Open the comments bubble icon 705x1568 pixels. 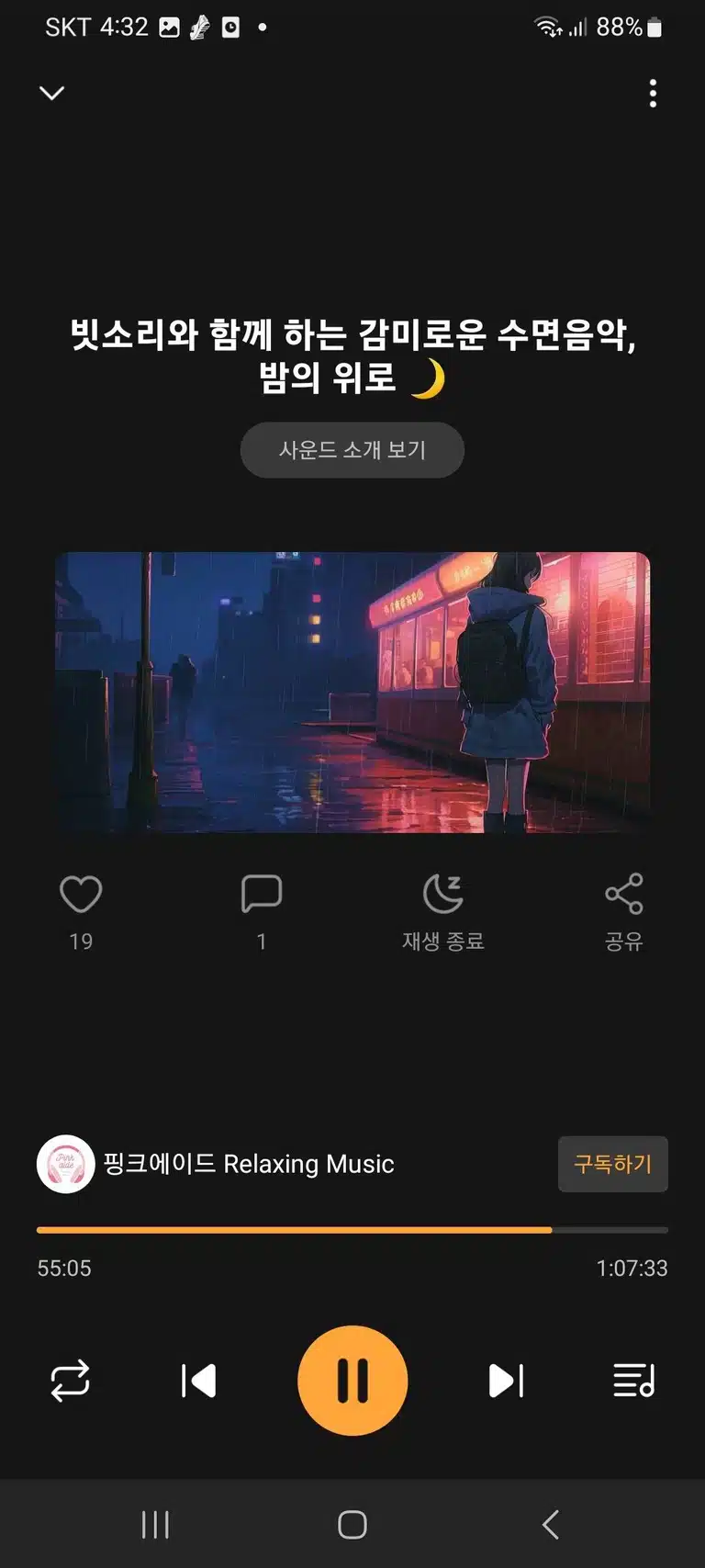coord(262,894)
